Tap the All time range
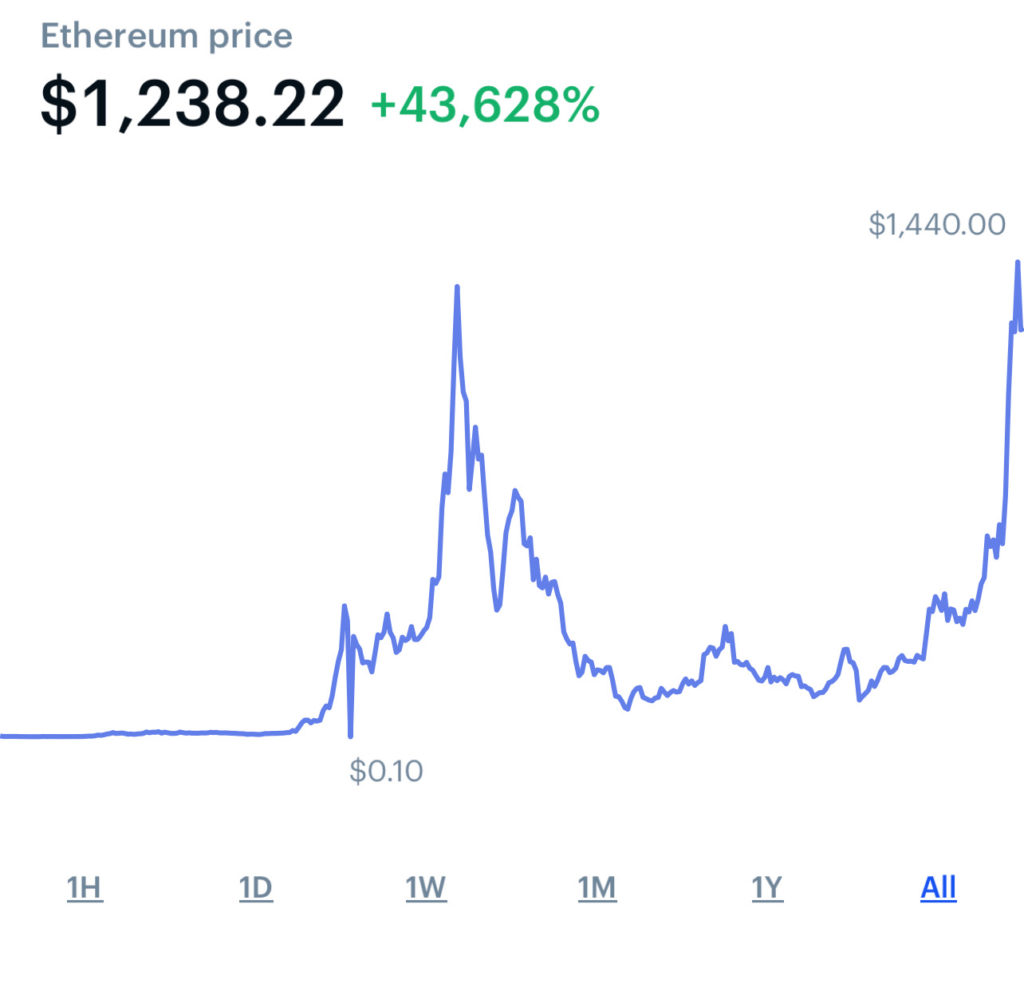The width and height of the screenshot is (1024, 987). (938, 887)
